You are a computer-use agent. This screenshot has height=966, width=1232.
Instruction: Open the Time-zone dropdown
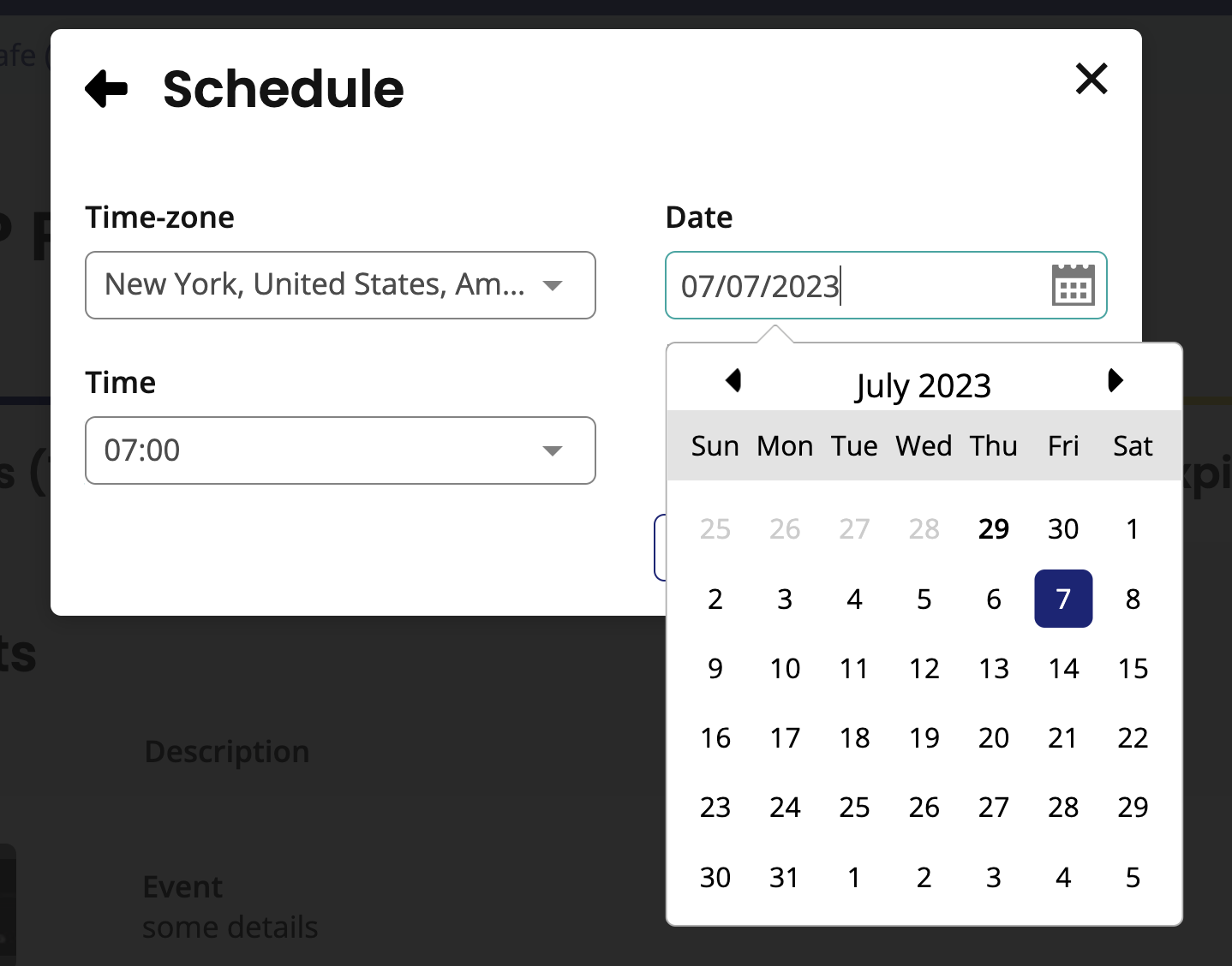(340, 285)
